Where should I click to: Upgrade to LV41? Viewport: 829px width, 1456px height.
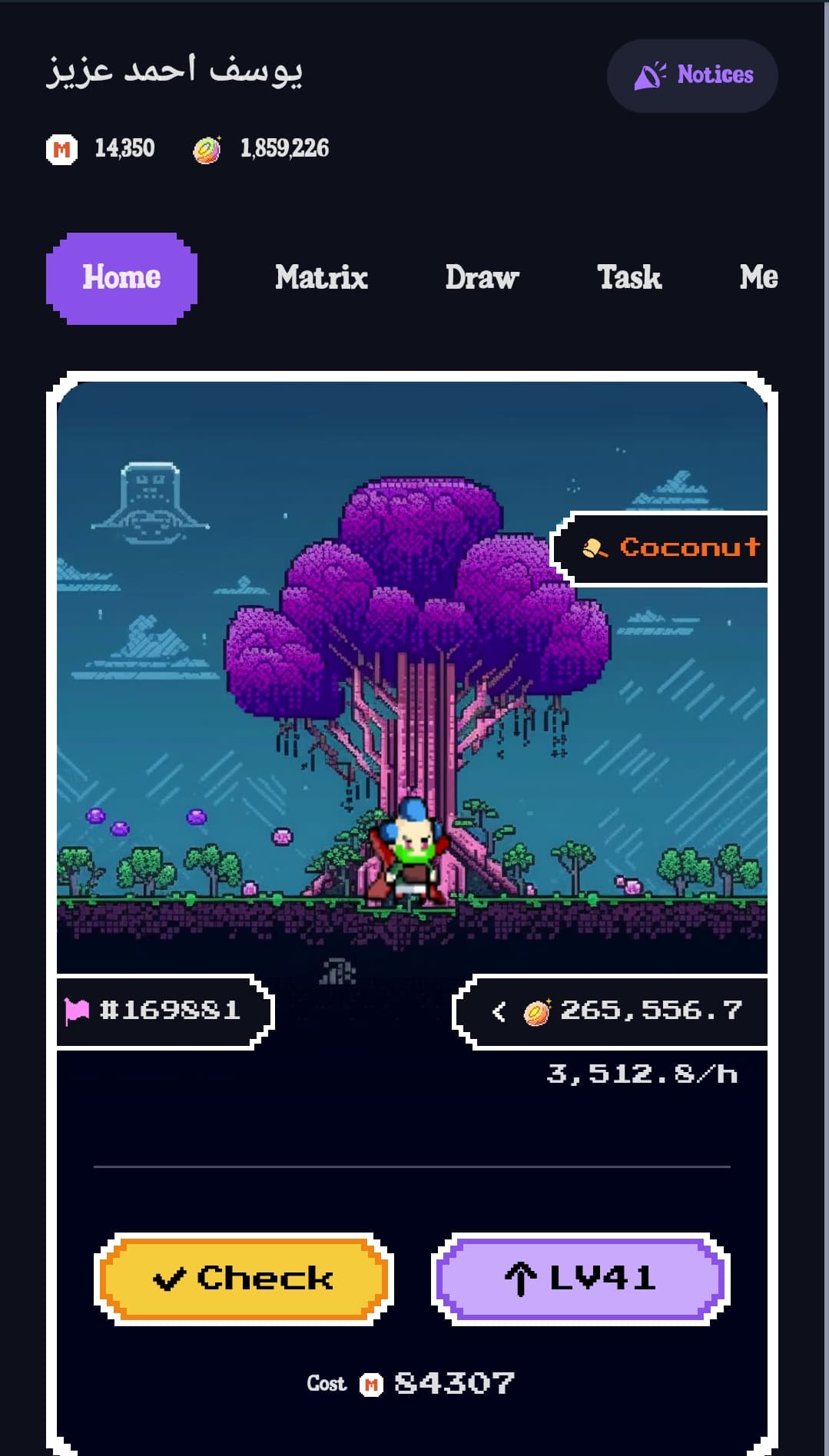pos(580,1279)
